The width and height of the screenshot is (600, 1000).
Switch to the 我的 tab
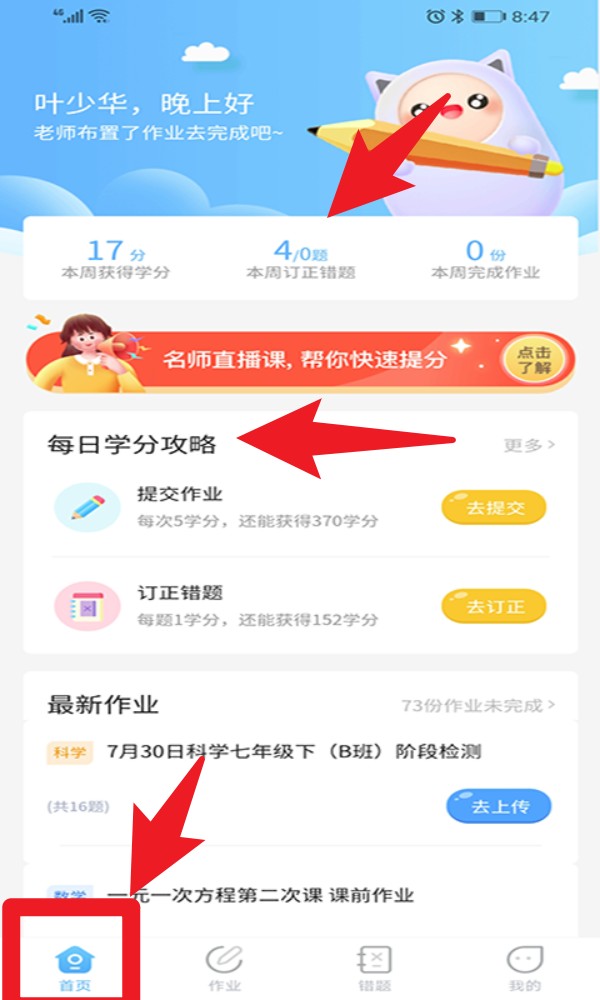coord(524,967)
